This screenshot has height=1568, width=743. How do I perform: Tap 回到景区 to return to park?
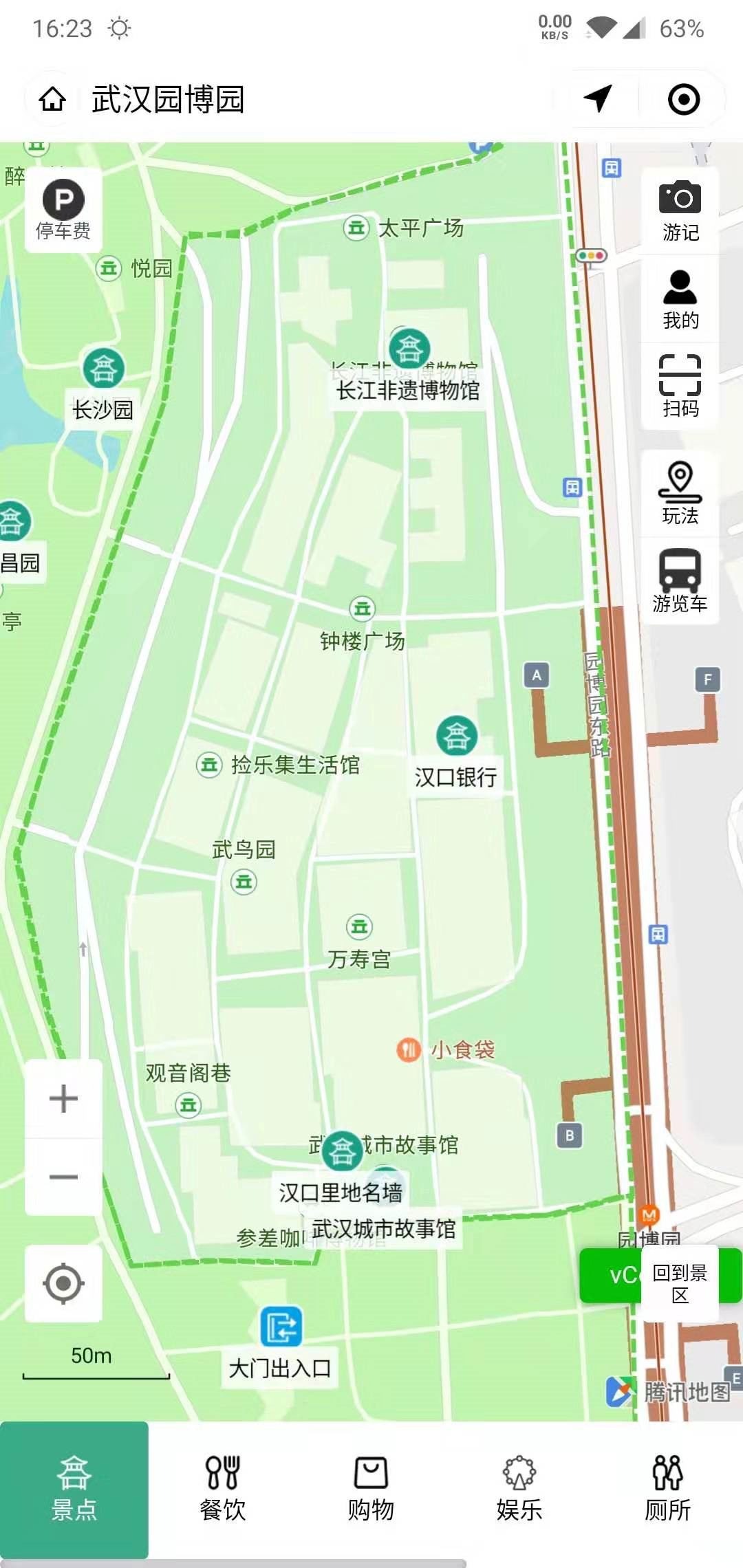(680, 1284)
